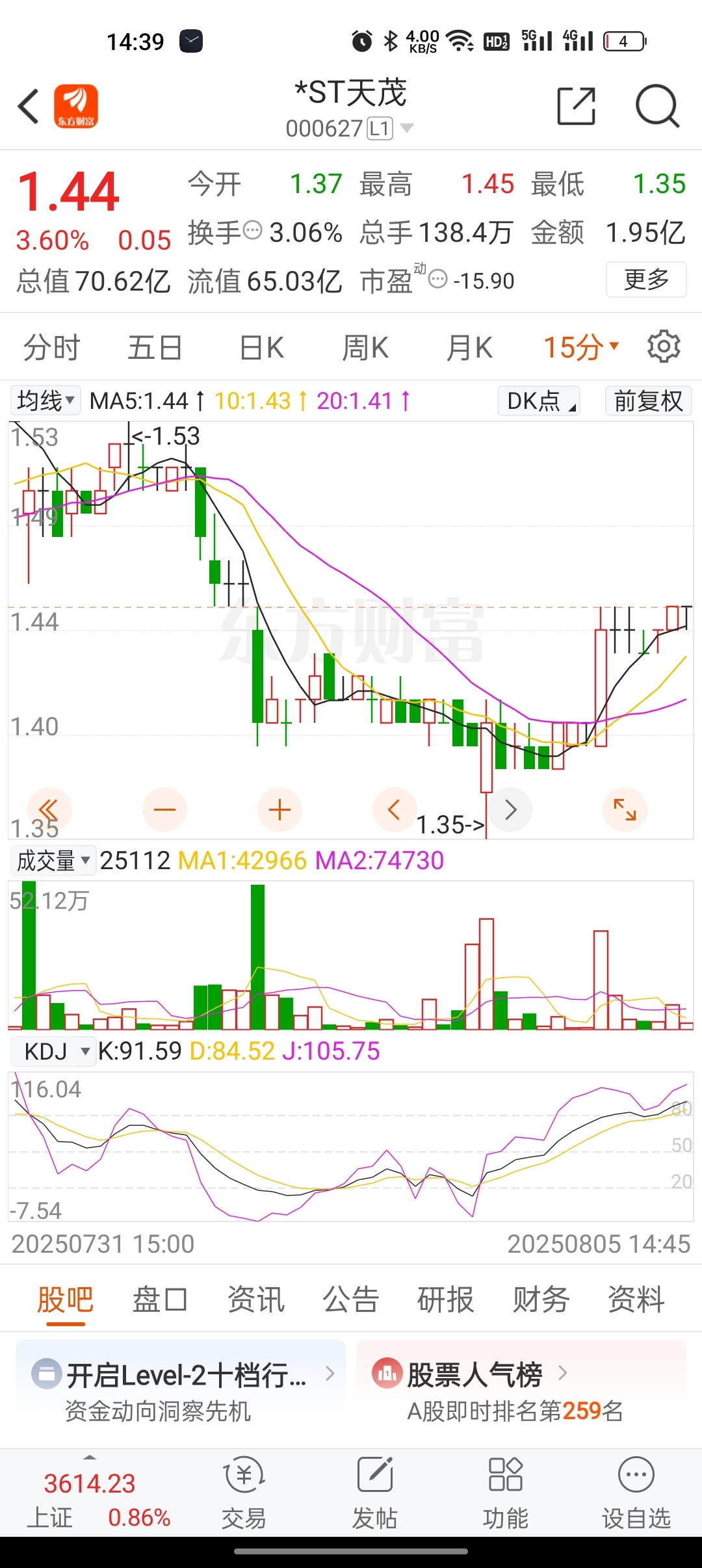702x1568 pixels.
Task: Open the 成交量 indicator dropdown
Action: pos(53,860)
